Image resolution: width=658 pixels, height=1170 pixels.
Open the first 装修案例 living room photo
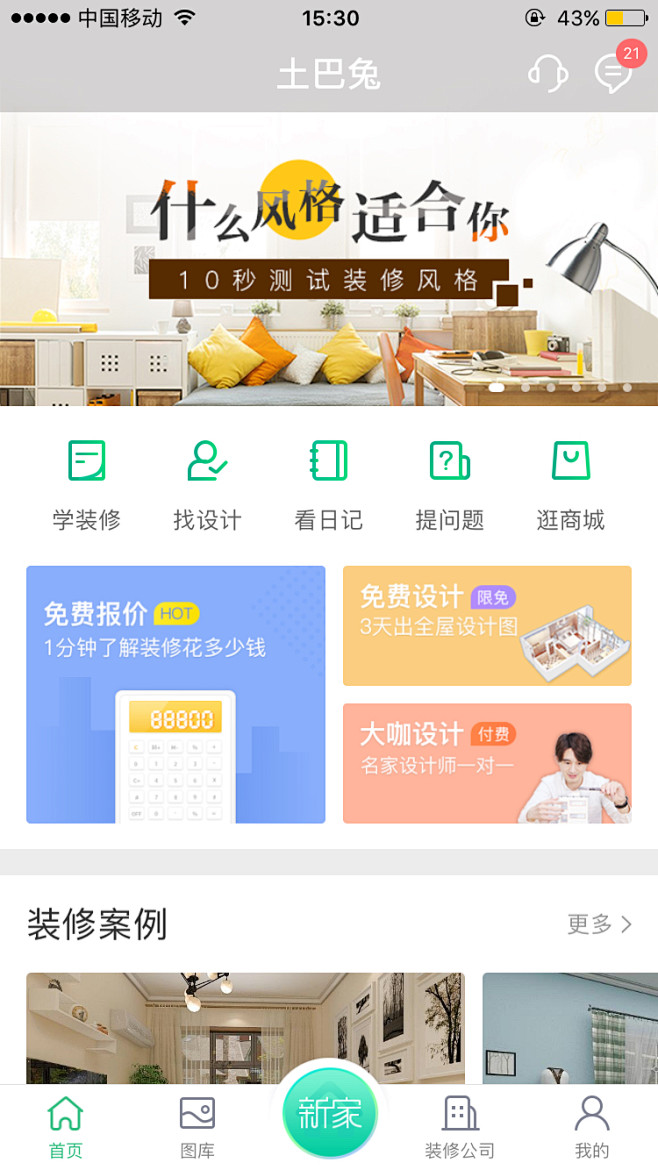(245, 1028)
